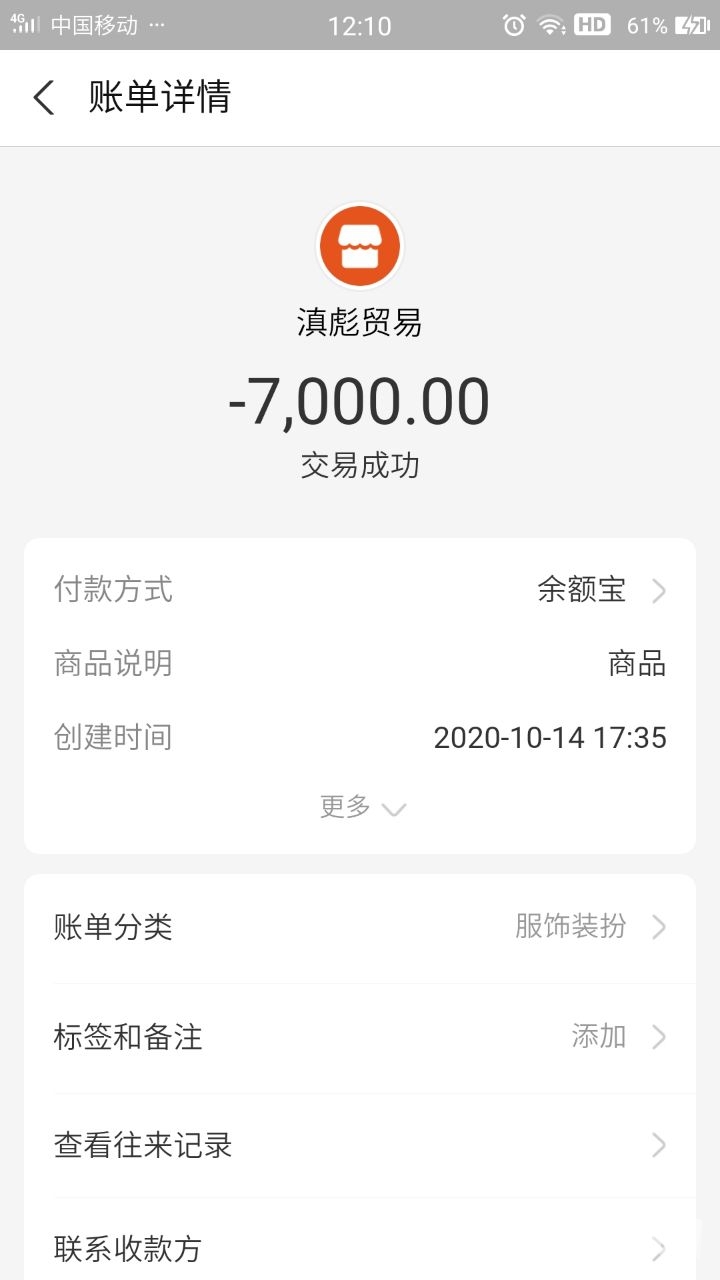Open the 滇彪贸易 merchant icon

point(359,246)
